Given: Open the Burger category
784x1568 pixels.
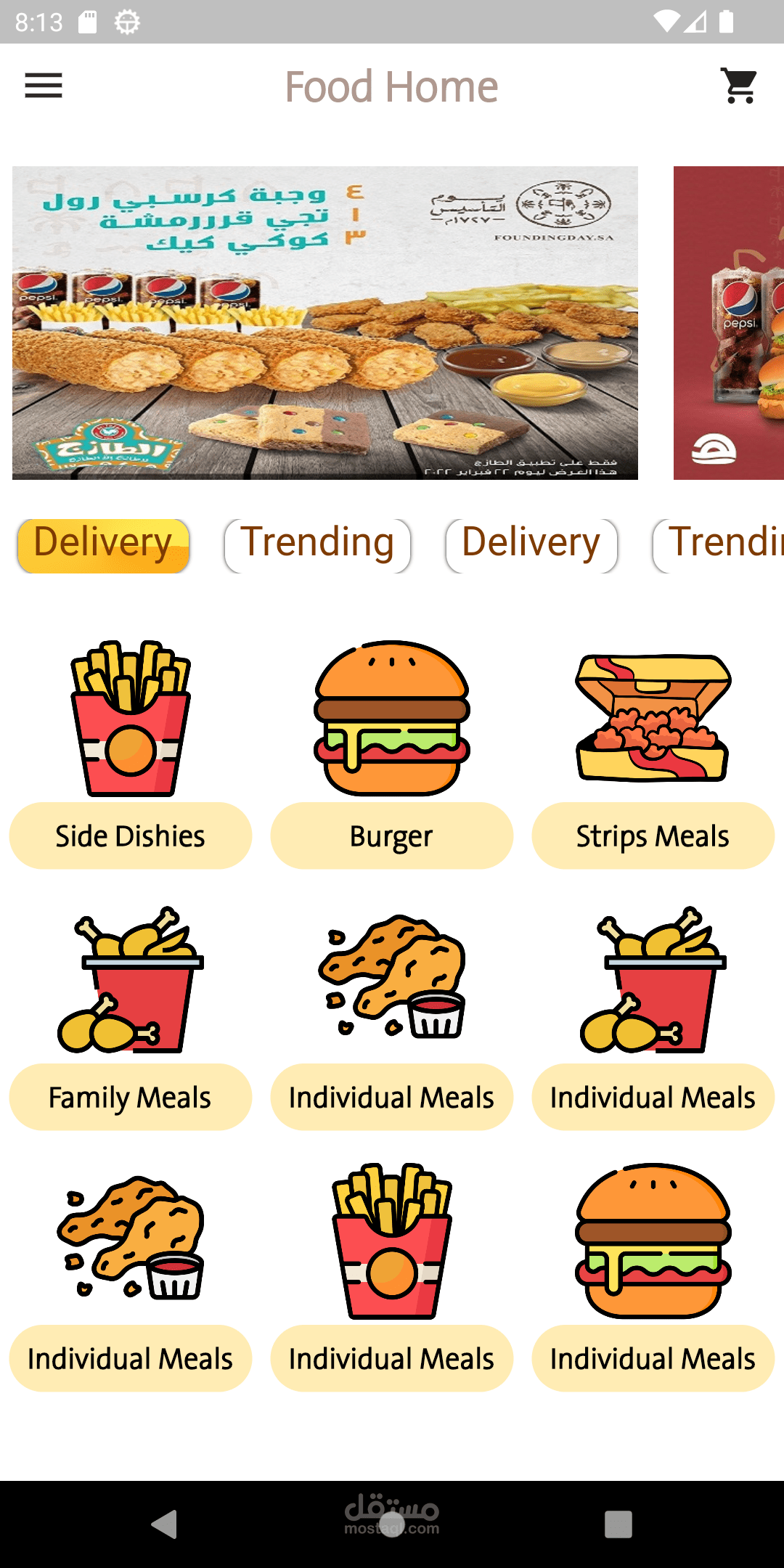Looking at the screenshot, I should click(392, 836).
